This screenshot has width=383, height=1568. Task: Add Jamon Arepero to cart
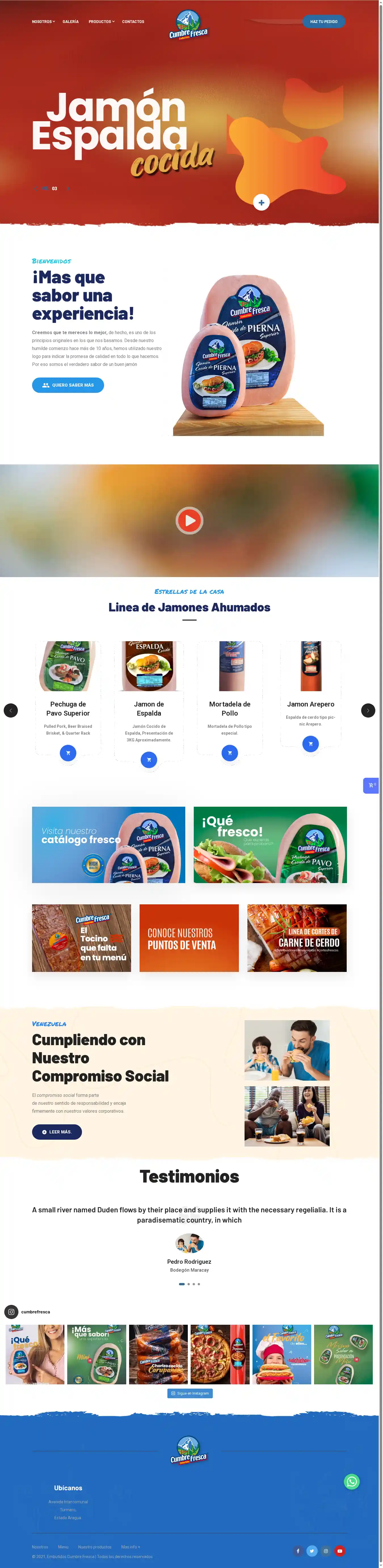(311, 744)
